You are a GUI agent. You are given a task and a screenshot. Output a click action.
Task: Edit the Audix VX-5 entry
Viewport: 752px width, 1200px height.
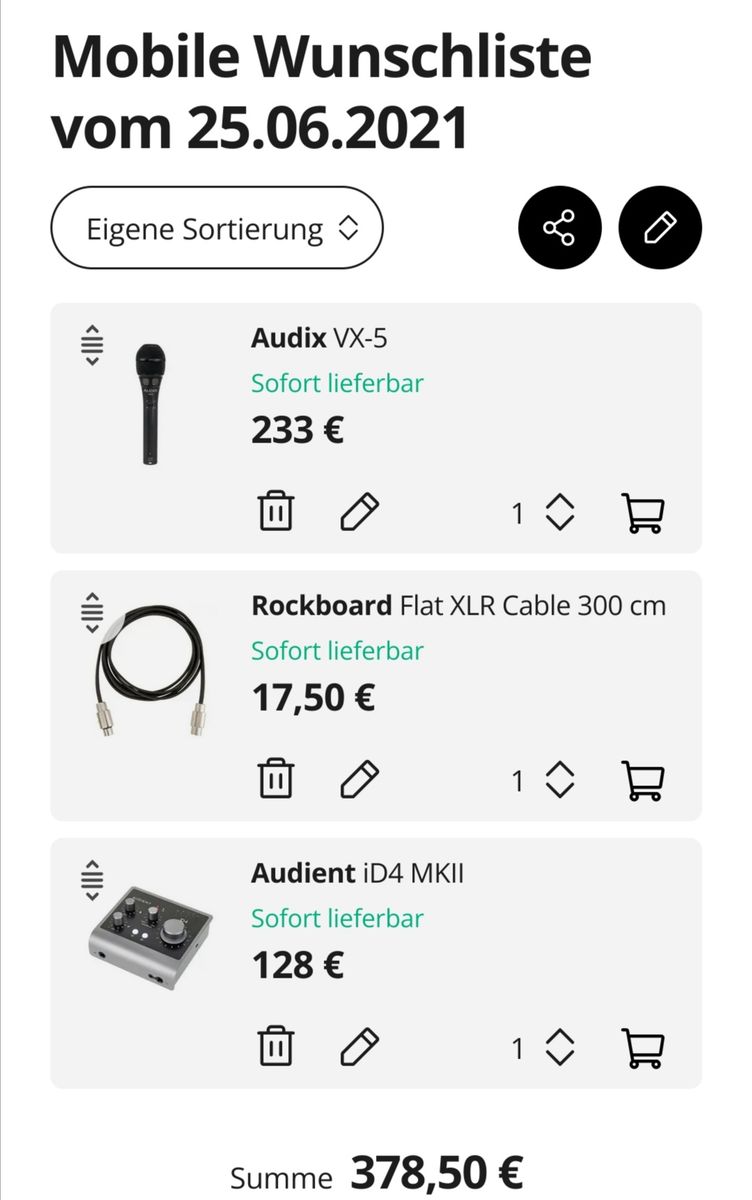pyautogui.click(x=359, y=513)
